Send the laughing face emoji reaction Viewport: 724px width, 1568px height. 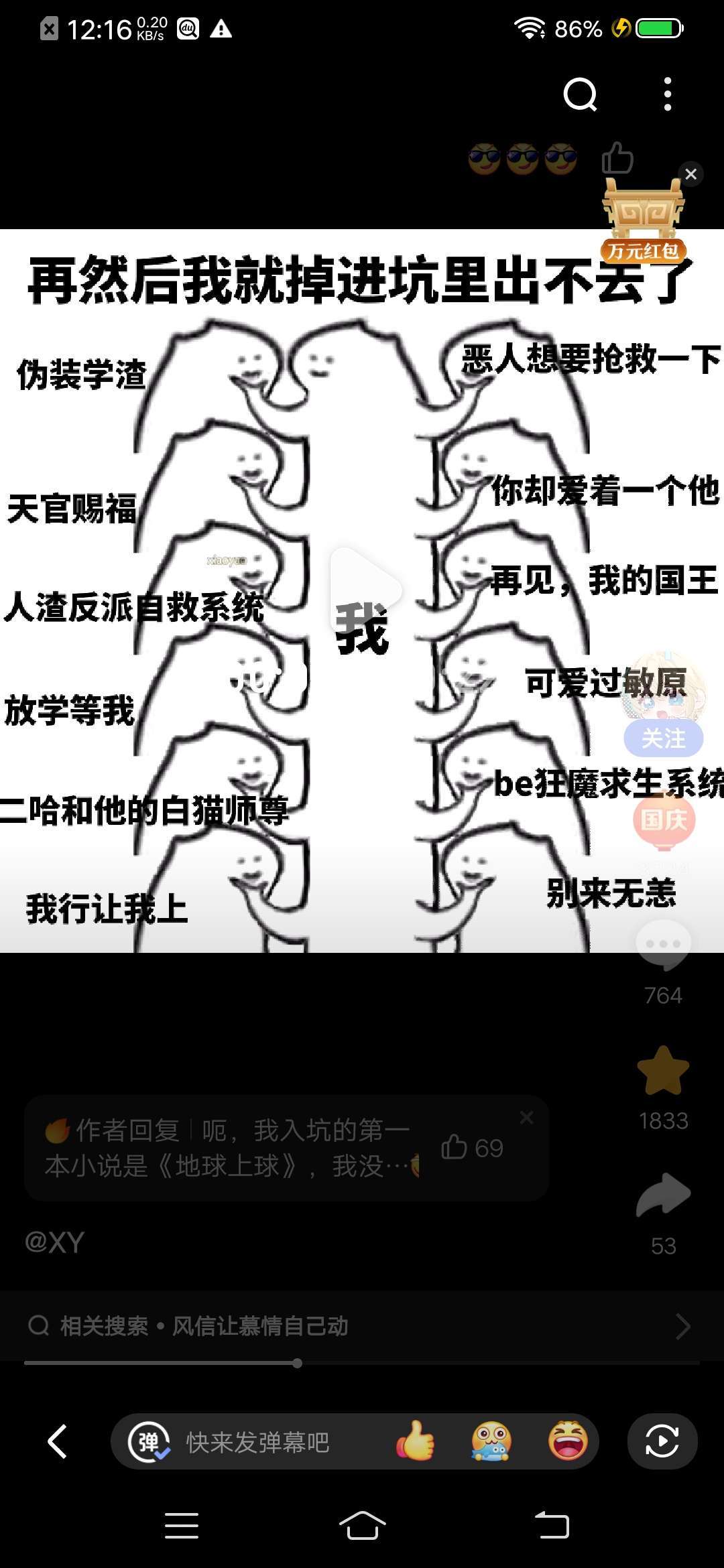click(568, 1441)
